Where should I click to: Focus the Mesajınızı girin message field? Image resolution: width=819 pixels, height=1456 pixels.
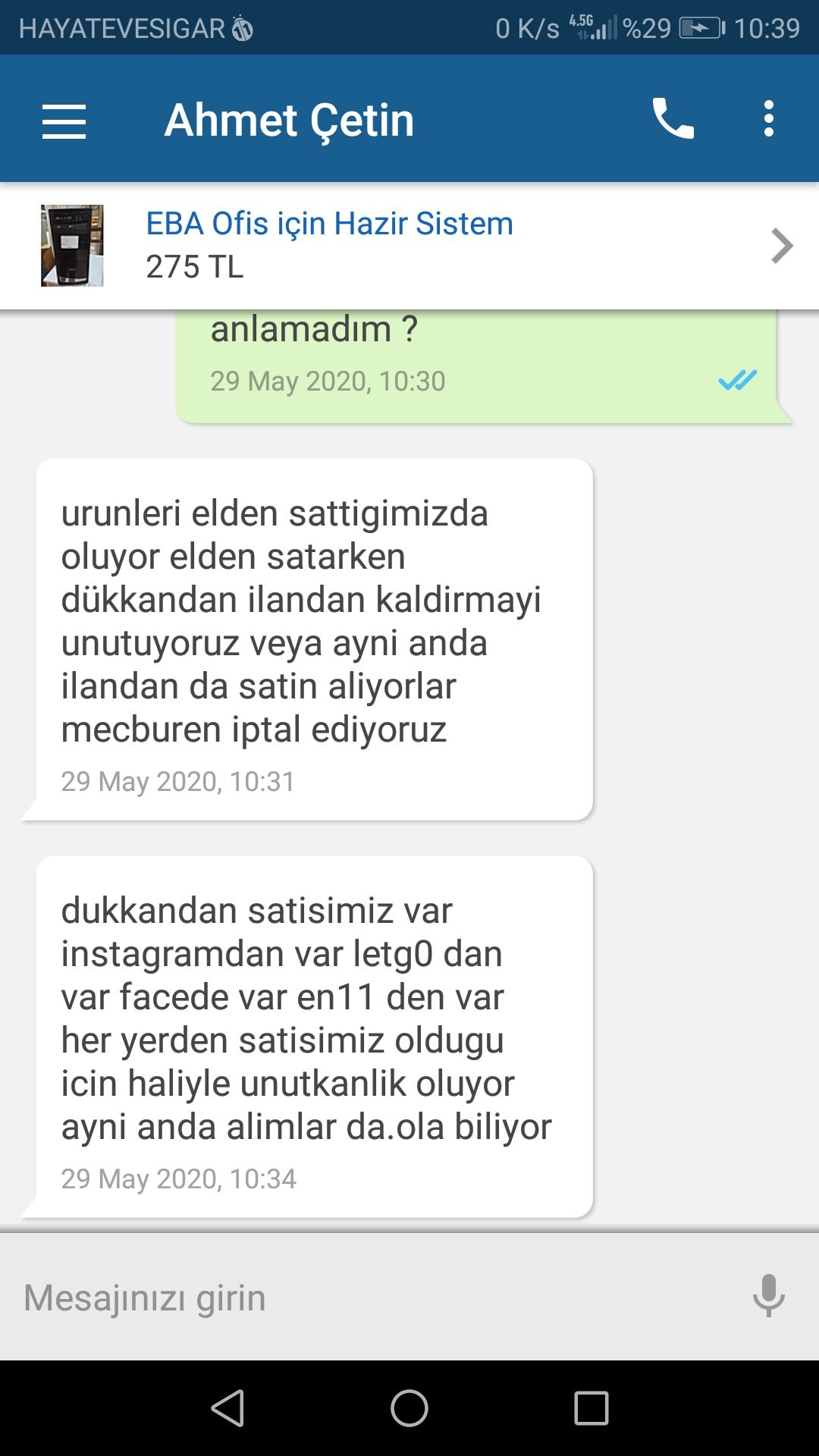click(x=372, y=1298)
